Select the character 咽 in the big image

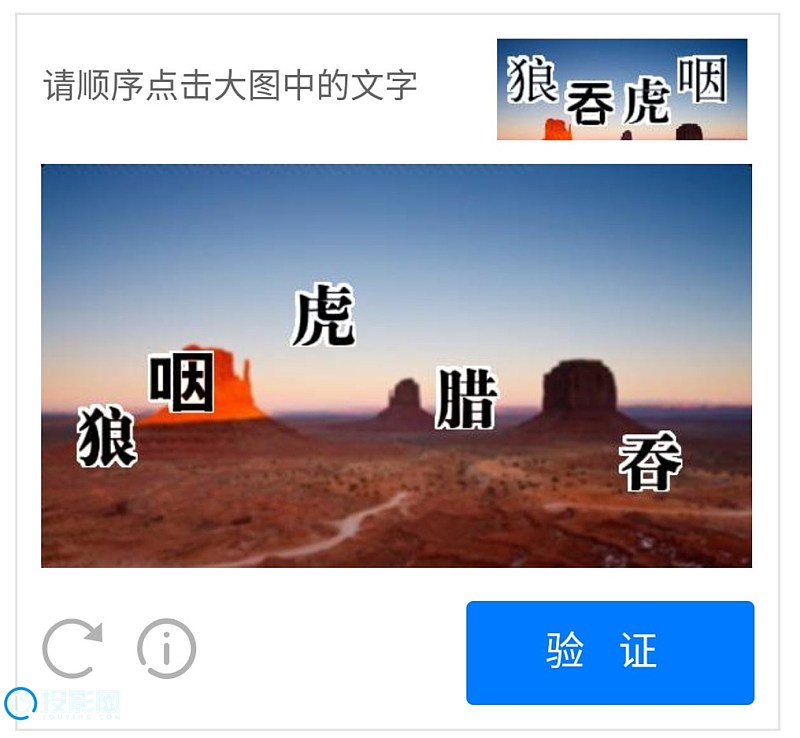183,383
